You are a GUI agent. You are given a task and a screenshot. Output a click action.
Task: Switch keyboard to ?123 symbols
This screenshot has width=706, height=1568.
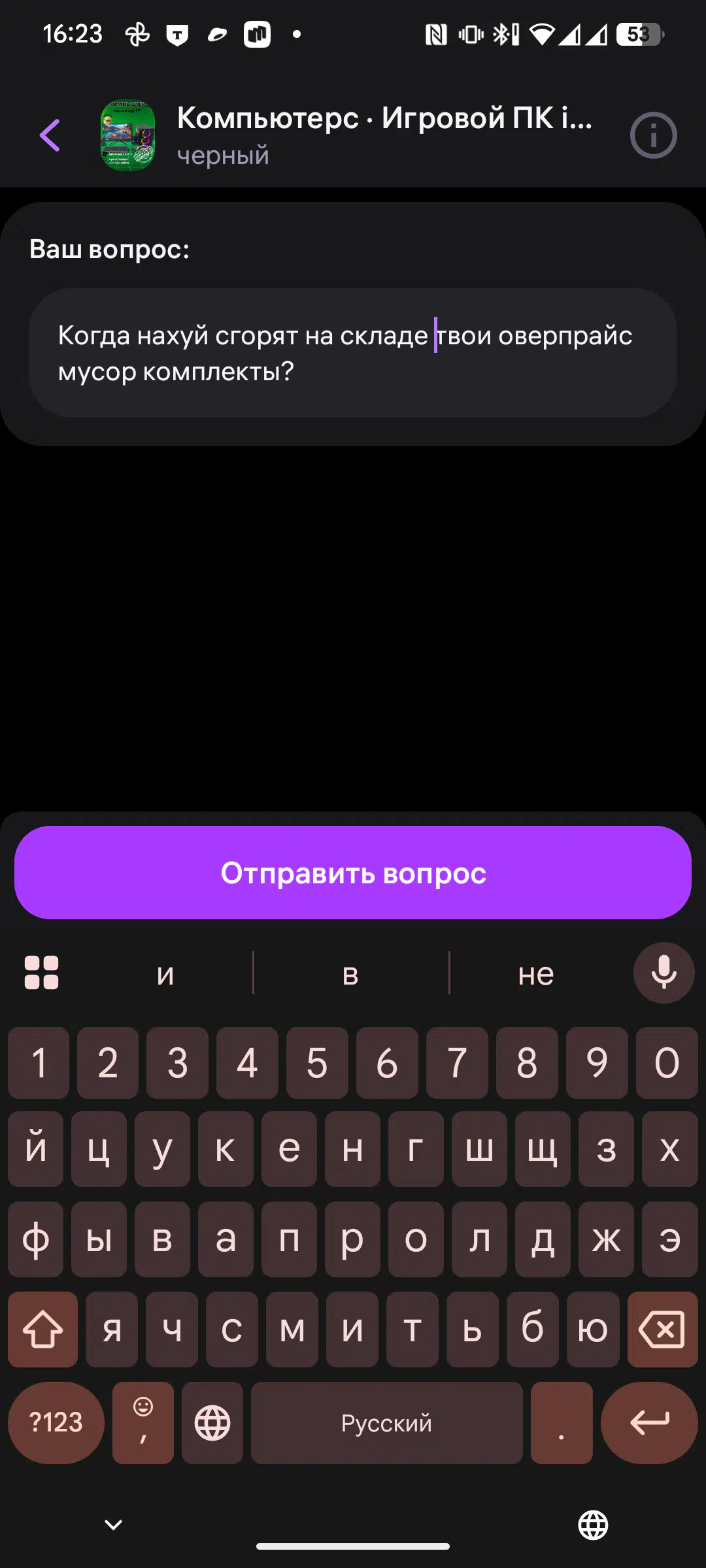pos(56,1422)
